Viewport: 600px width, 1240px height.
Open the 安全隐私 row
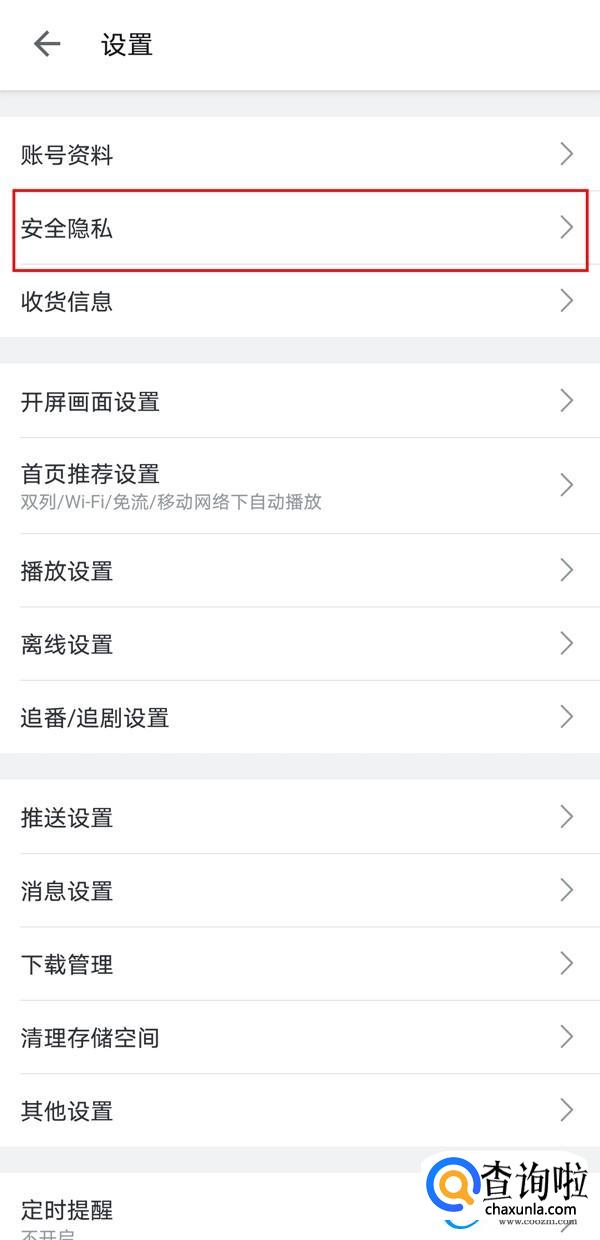(300, 229)
